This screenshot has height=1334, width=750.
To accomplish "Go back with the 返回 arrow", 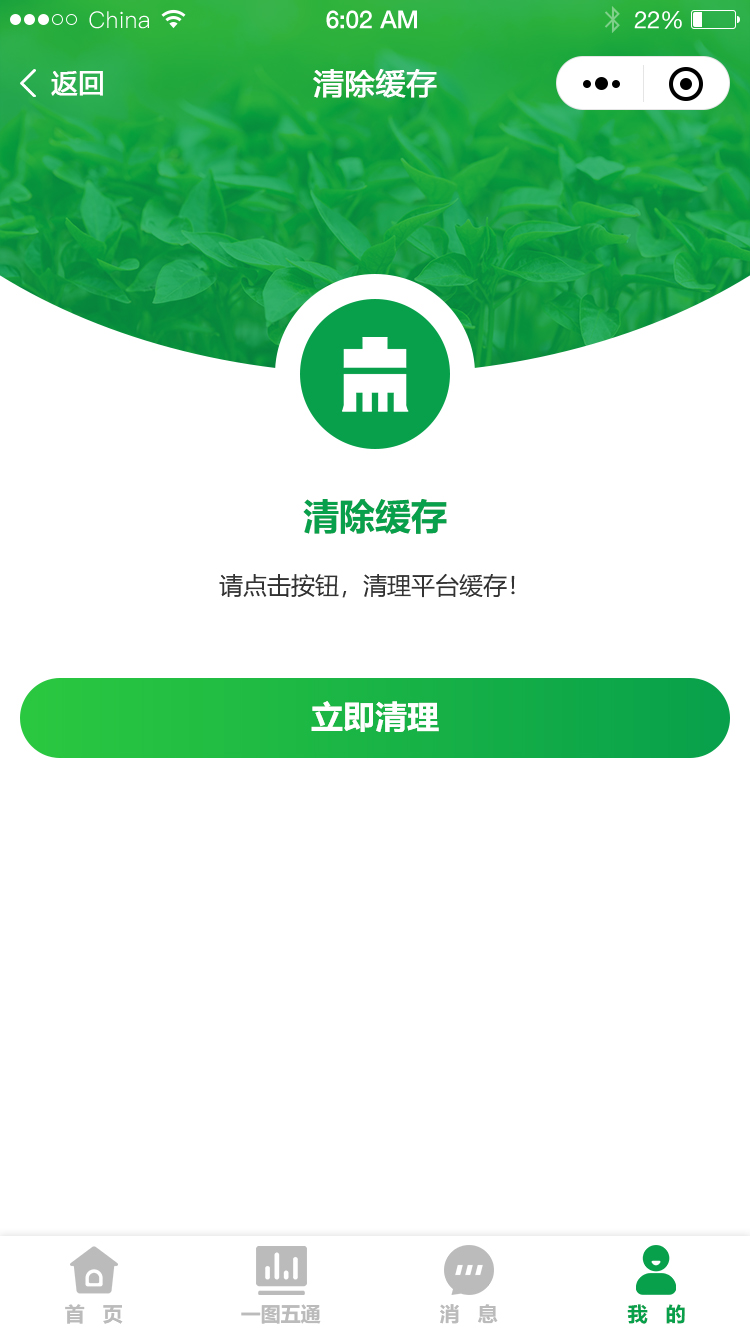I will [60, 84].
